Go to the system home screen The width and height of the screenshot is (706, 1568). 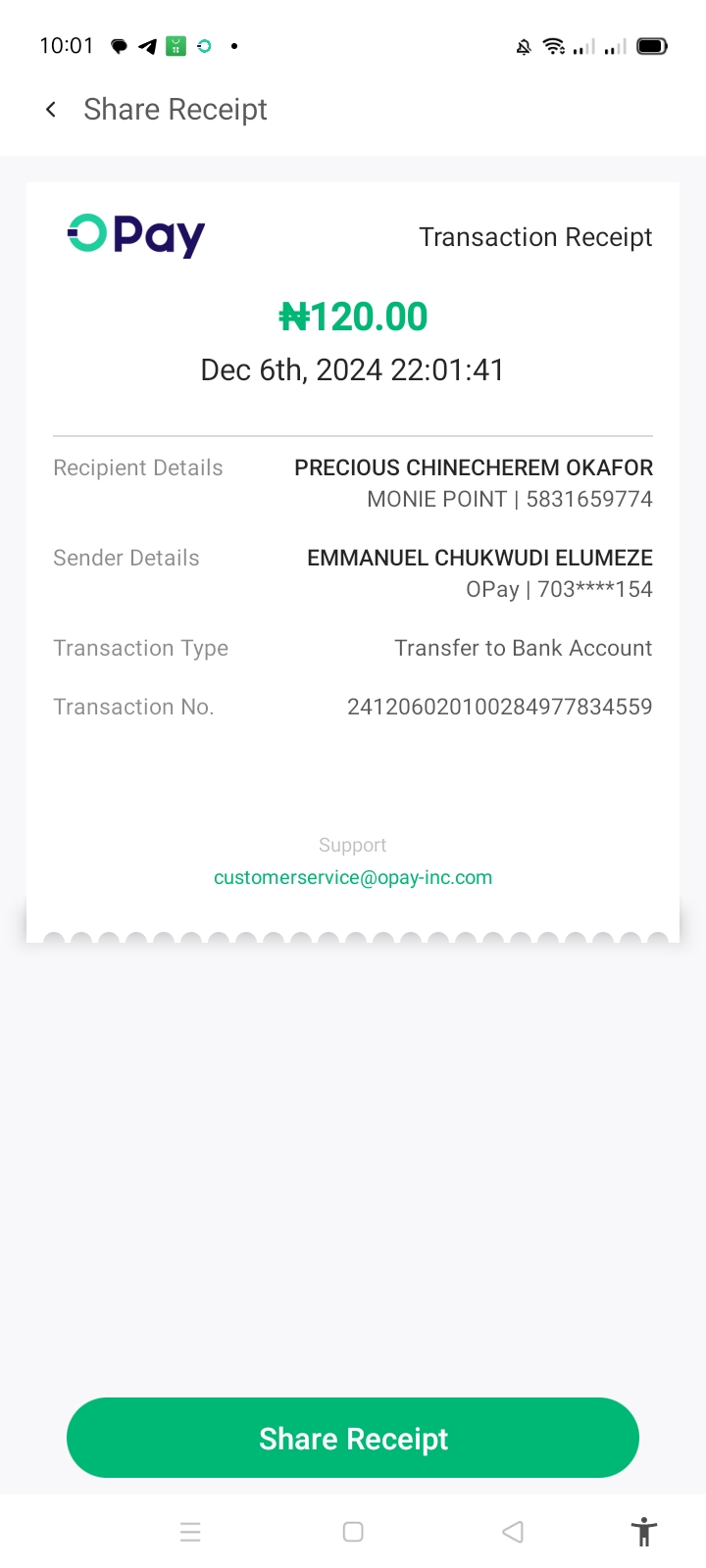[x=353, y=1532]
